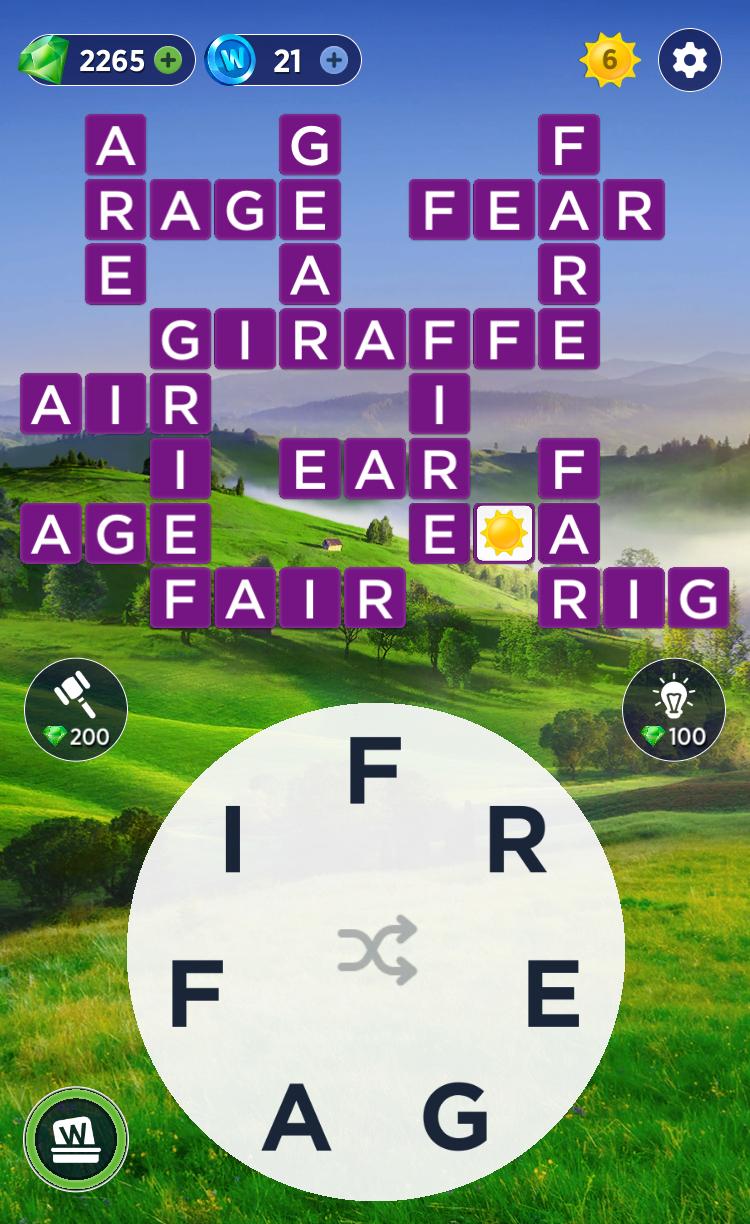Select letter I in the wheel

tap(233, 842)
